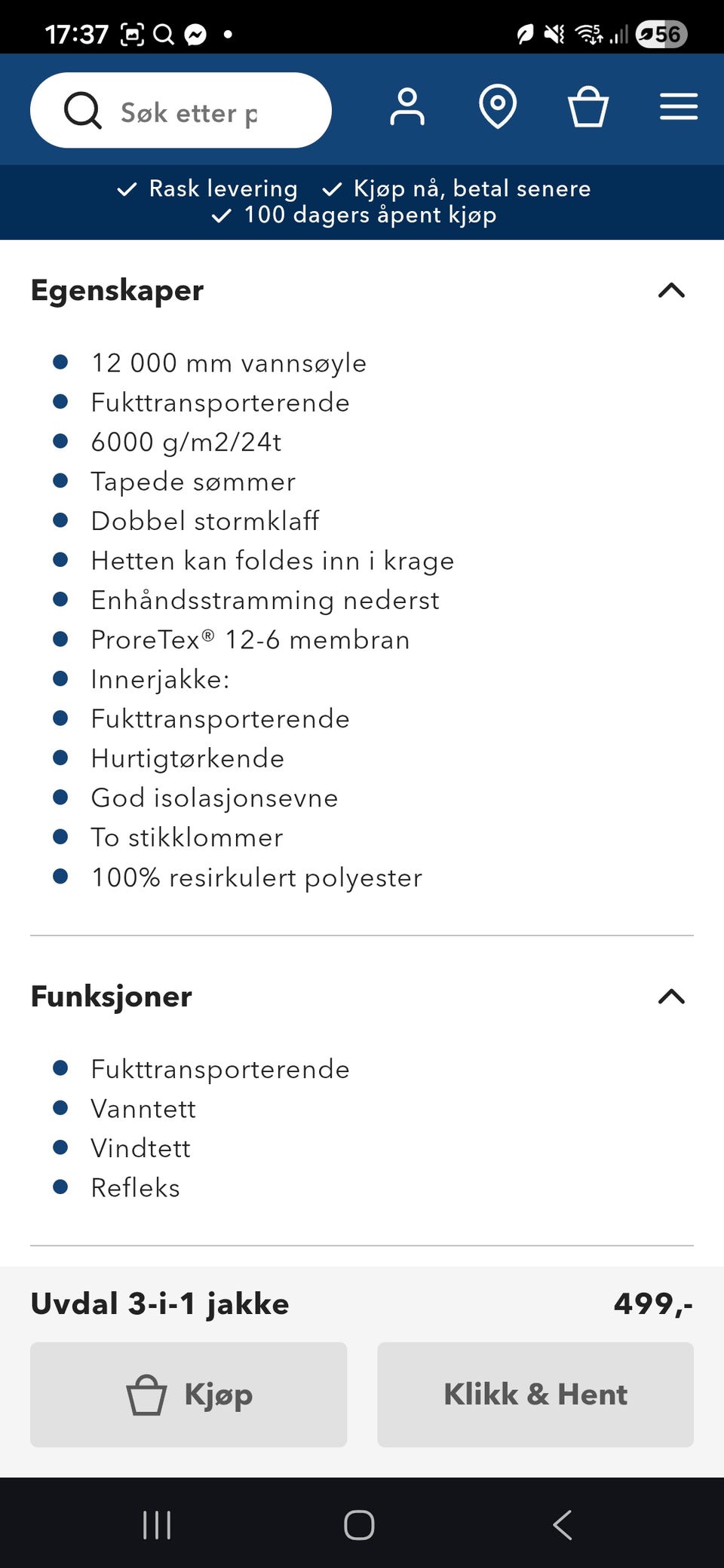Image resolution: width=724 pixels, height=1568 pixels.
Task: Open Messenger from the status bar
Action: 197,34
